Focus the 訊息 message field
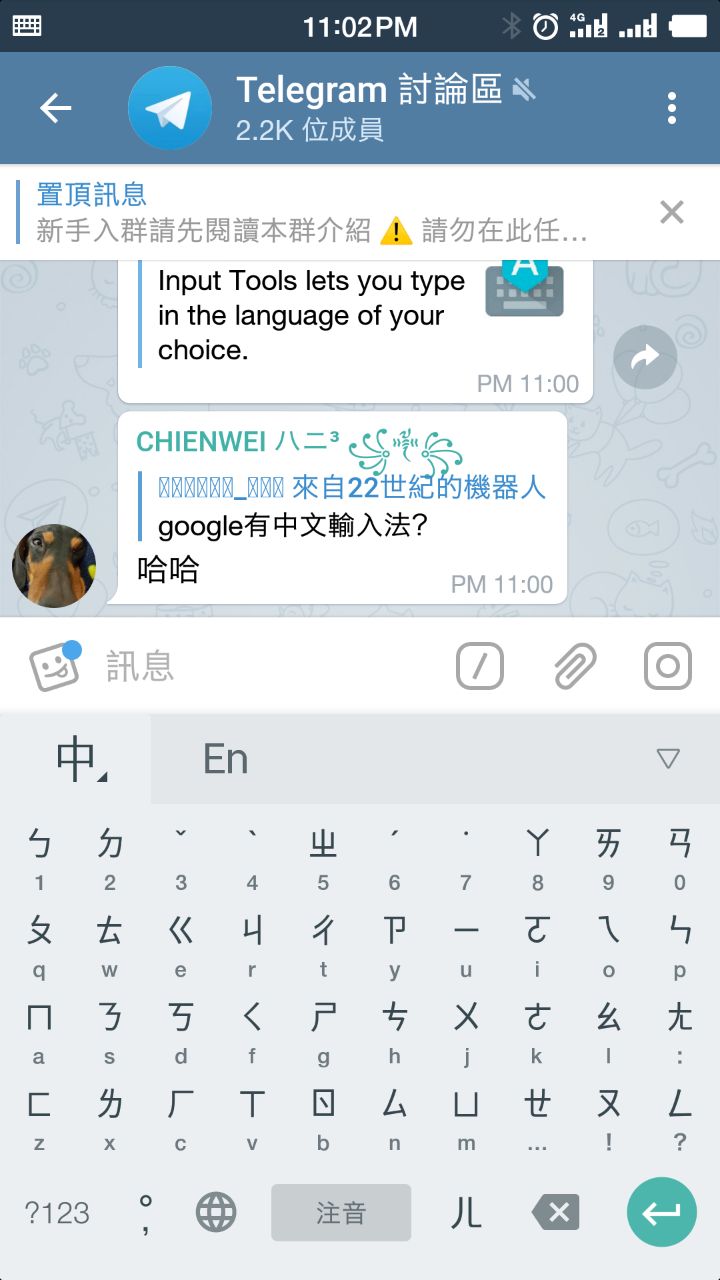This screenshot has height=1280, width=720. 270,666
